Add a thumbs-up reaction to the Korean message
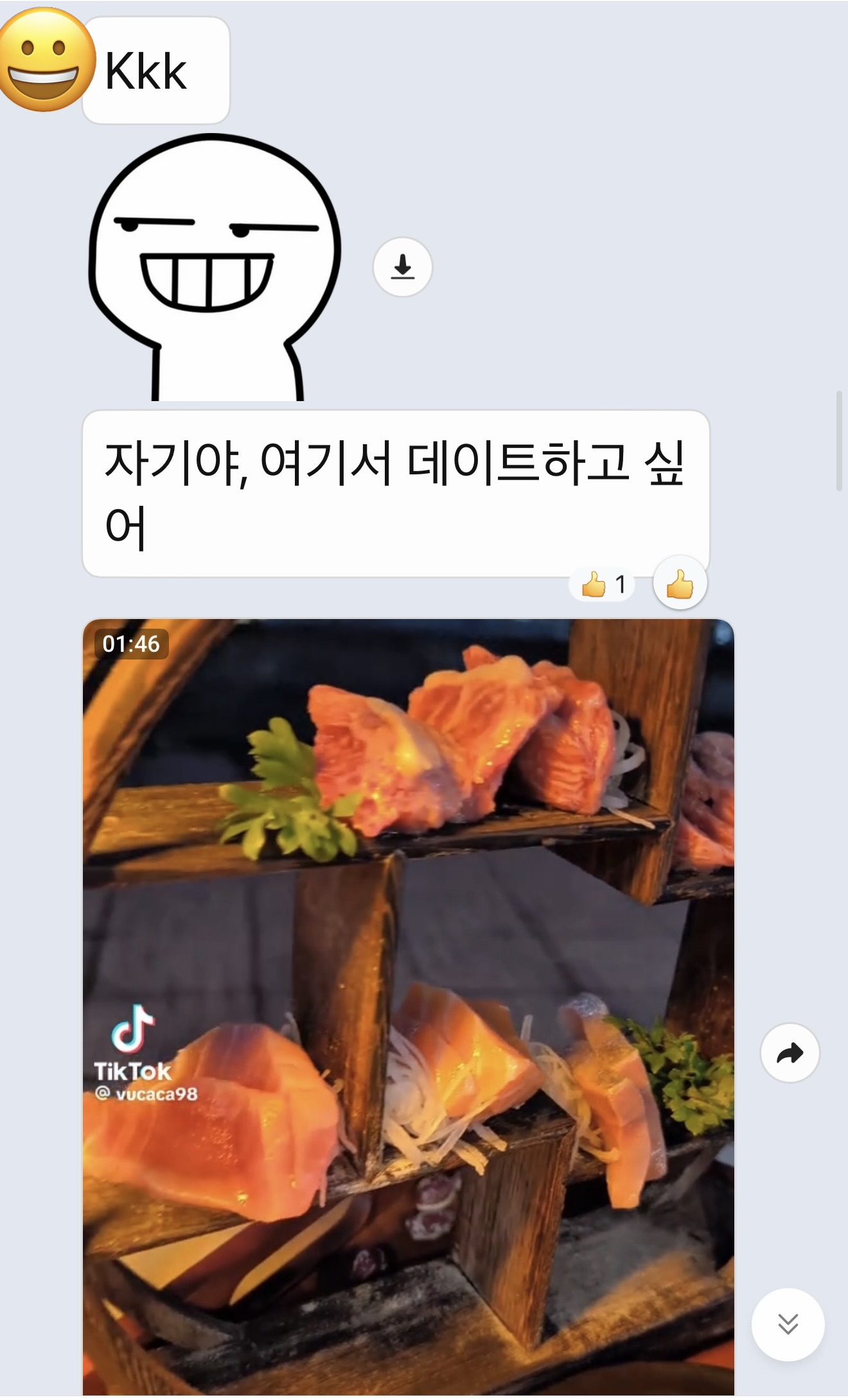This screenshot has height=1400, width=848. coord(680,584)
